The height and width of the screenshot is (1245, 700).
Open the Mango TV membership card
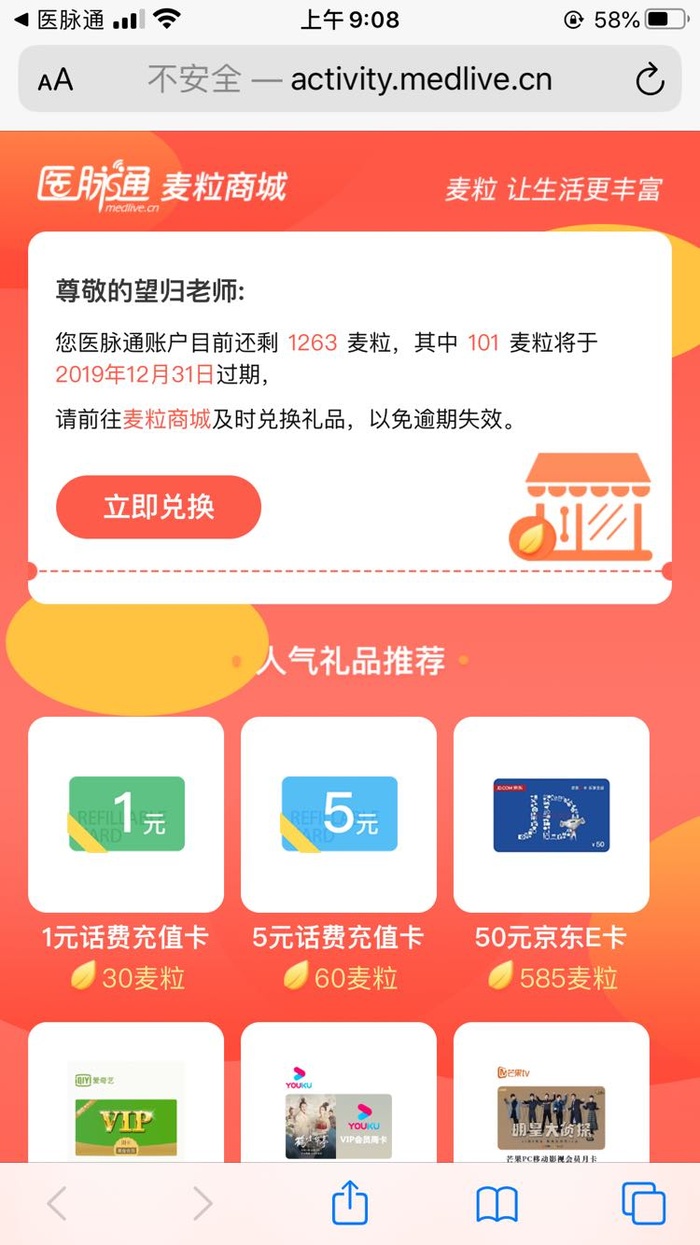[x=551, y=1100]
